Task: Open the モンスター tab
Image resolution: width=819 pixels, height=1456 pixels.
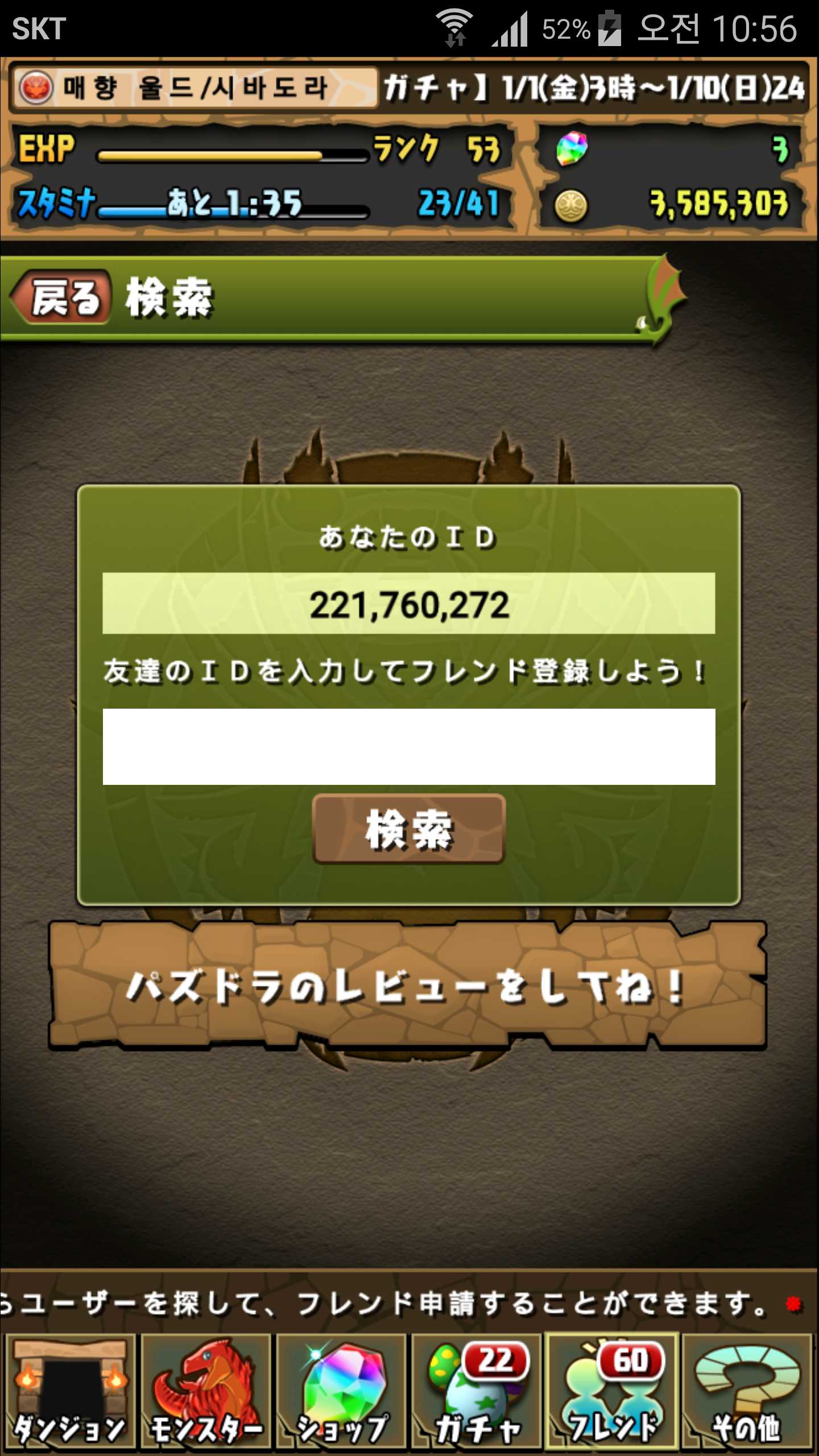Action: (206, 1391)
